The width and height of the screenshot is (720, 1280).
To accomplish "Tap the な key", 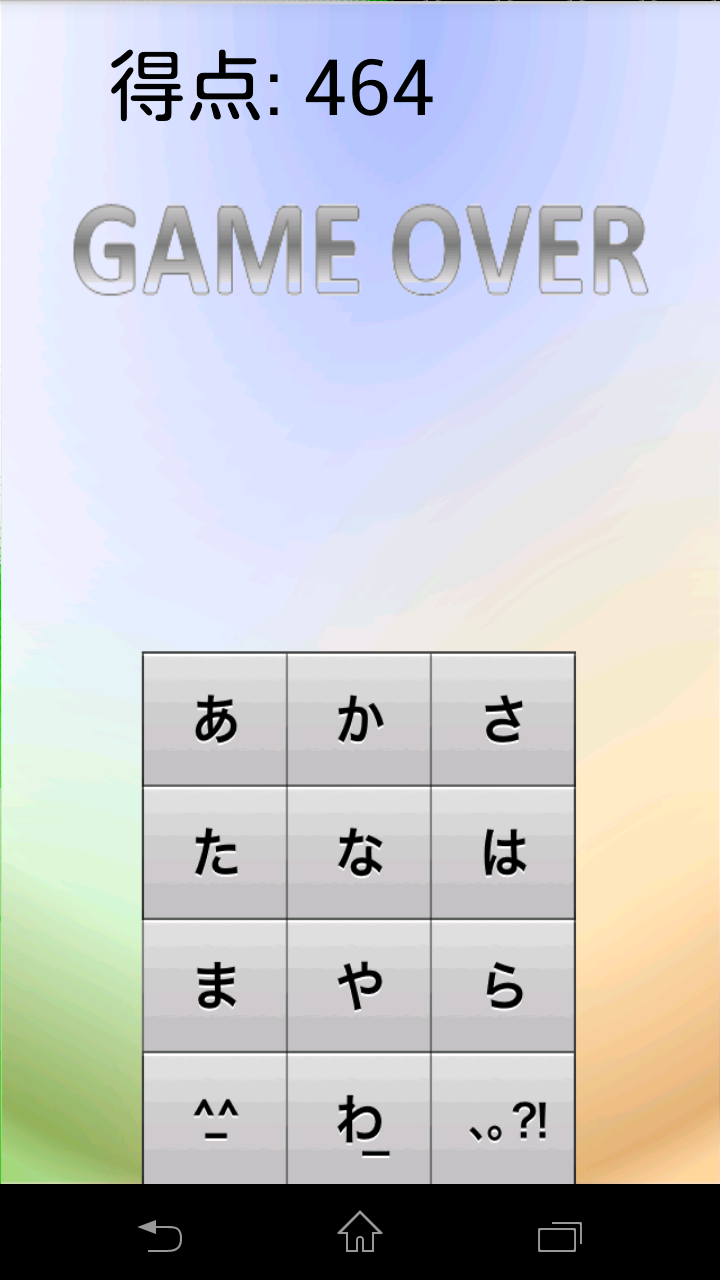I will pyautogui.click(x=359, y=853).
